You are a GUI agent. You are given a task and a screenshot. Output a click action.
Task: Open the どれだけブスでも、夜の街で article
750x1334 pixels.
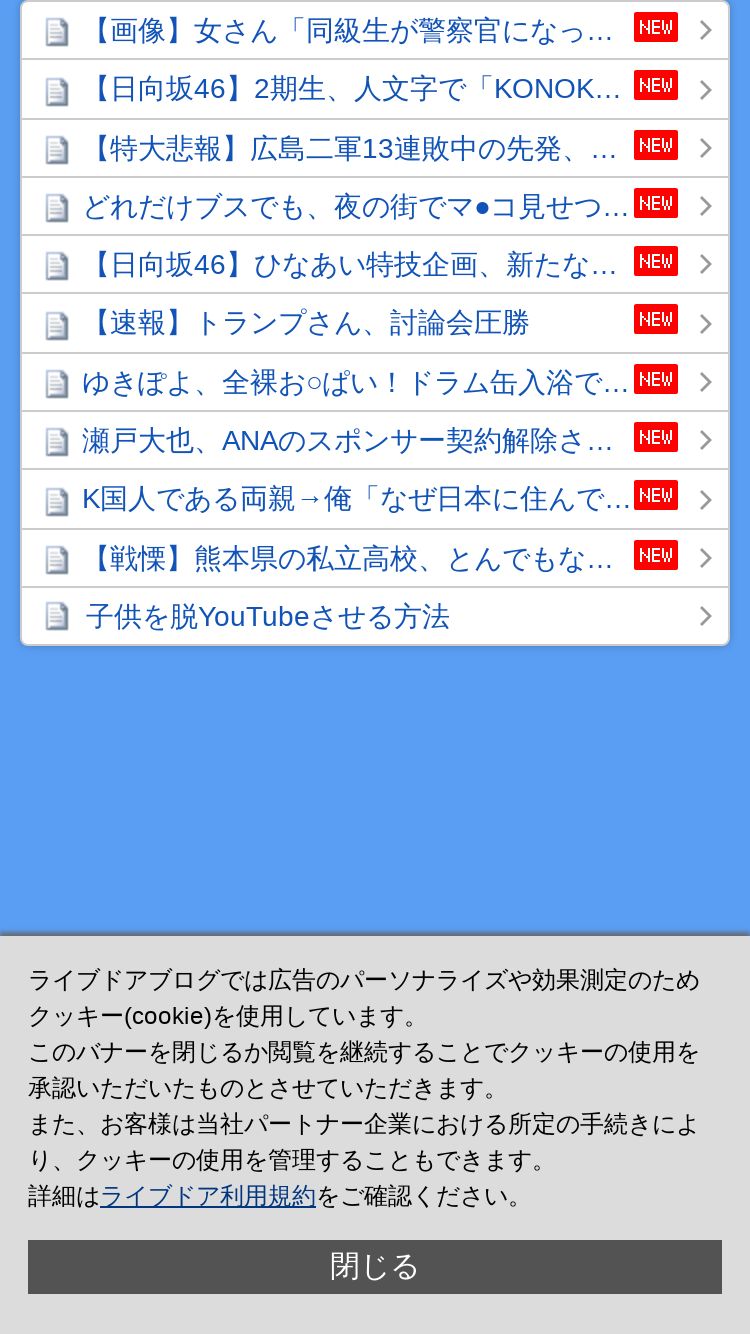pyautogui.click(x=375, y=206)
